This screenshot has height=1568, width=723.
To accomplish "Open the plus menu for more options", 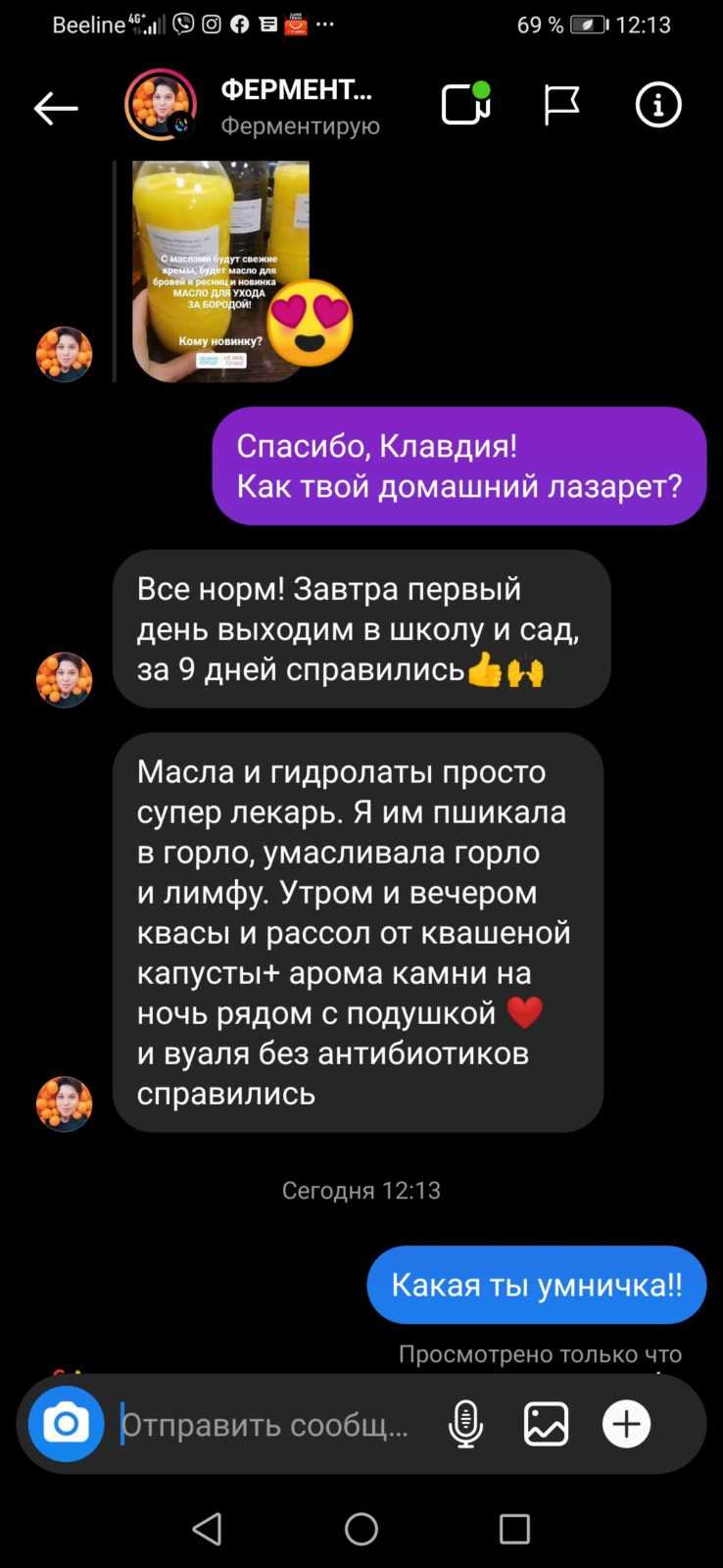I will click(626, 1424).
